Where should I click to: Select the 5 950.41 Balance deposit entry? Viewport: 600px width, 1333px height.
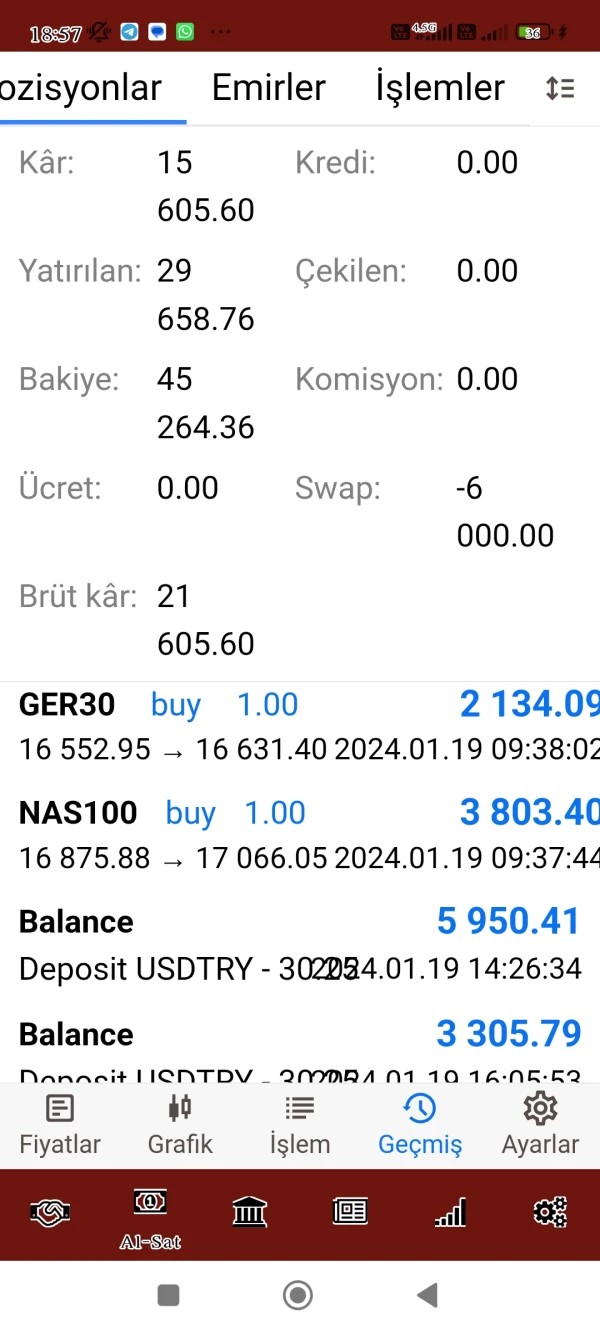(300, 944)
